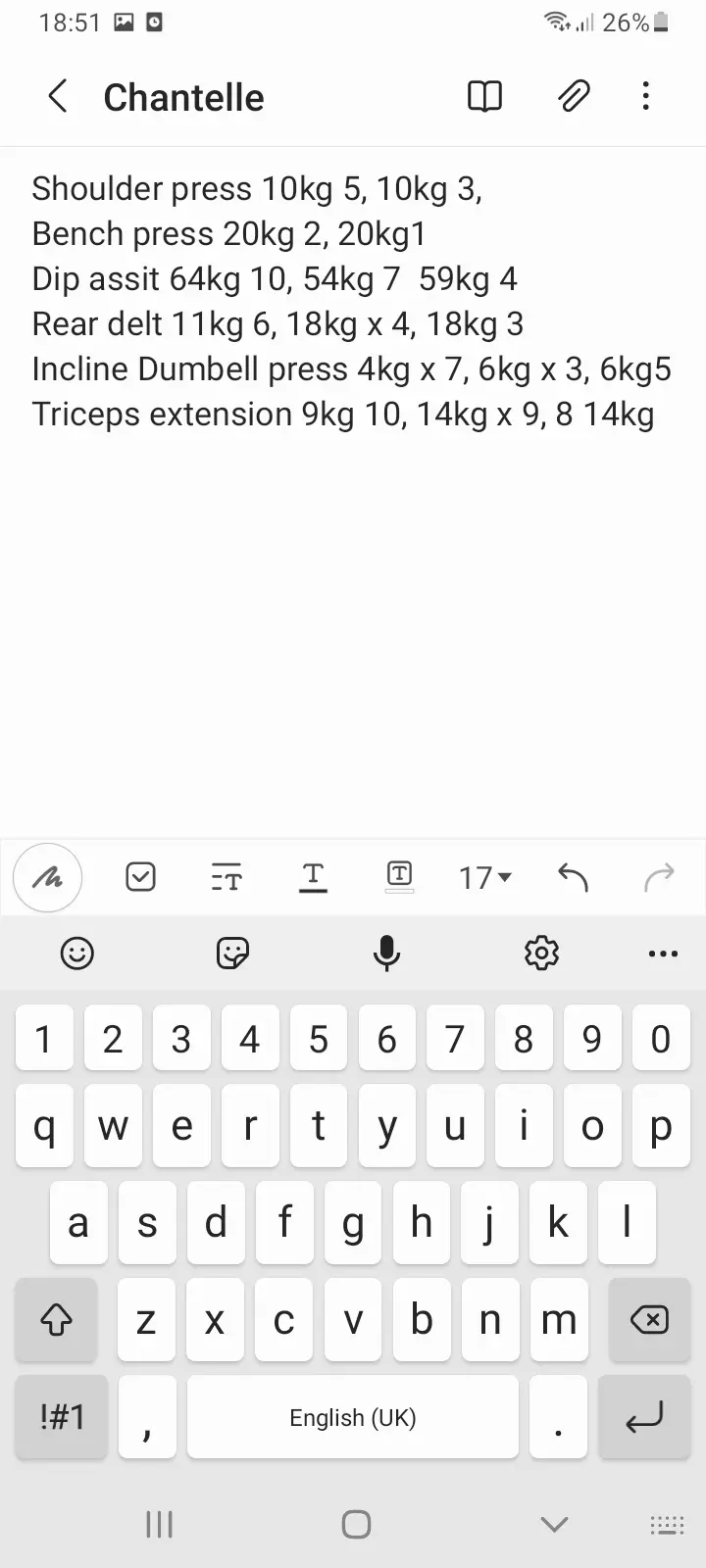The height and width of the screenshot is (1568, 706).
Task: Open the underlined text formatting tool
Action: [313, 877]
